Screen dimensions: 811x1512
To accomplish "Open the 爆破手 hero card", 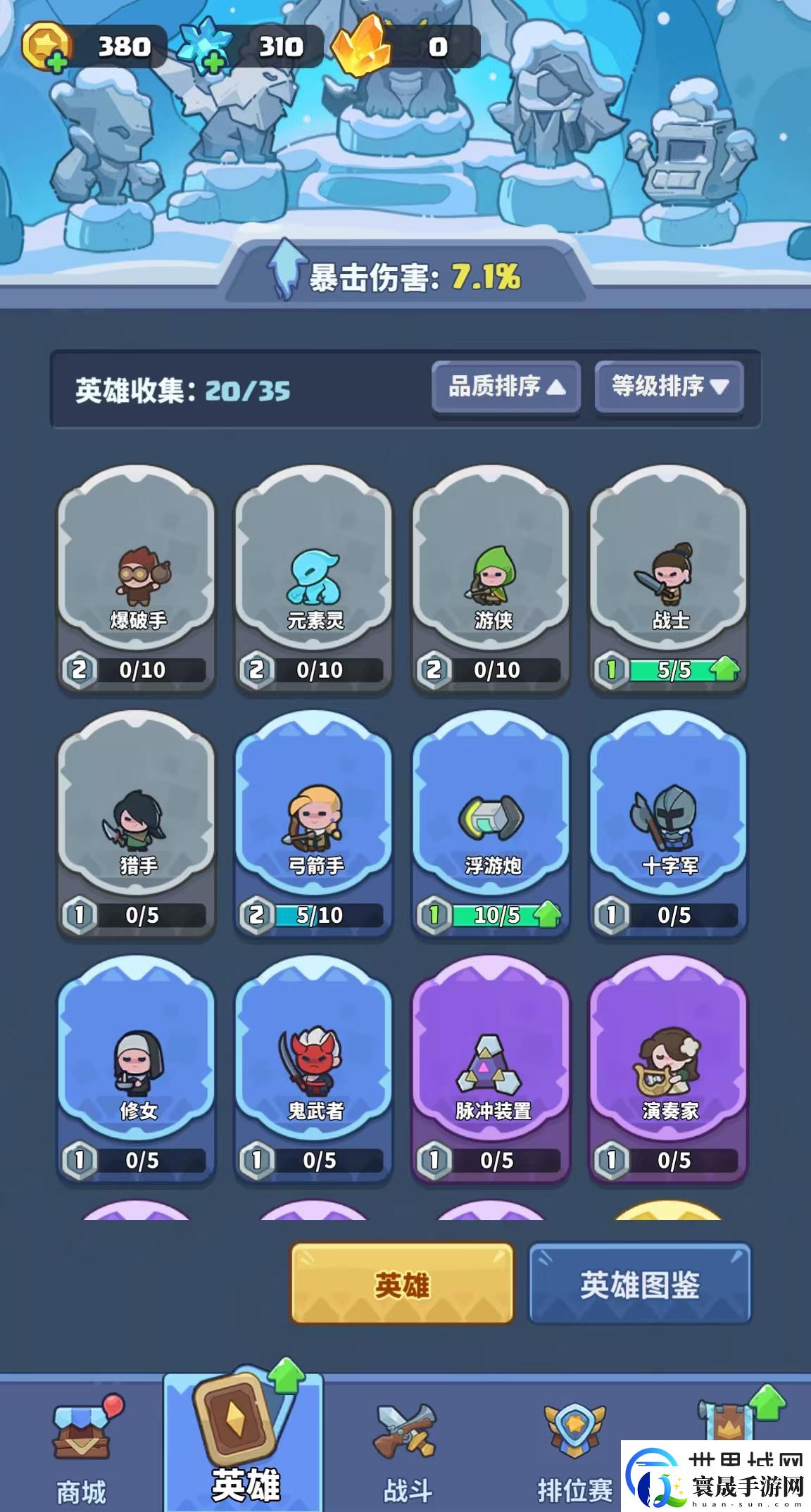I will click(137, 577).
